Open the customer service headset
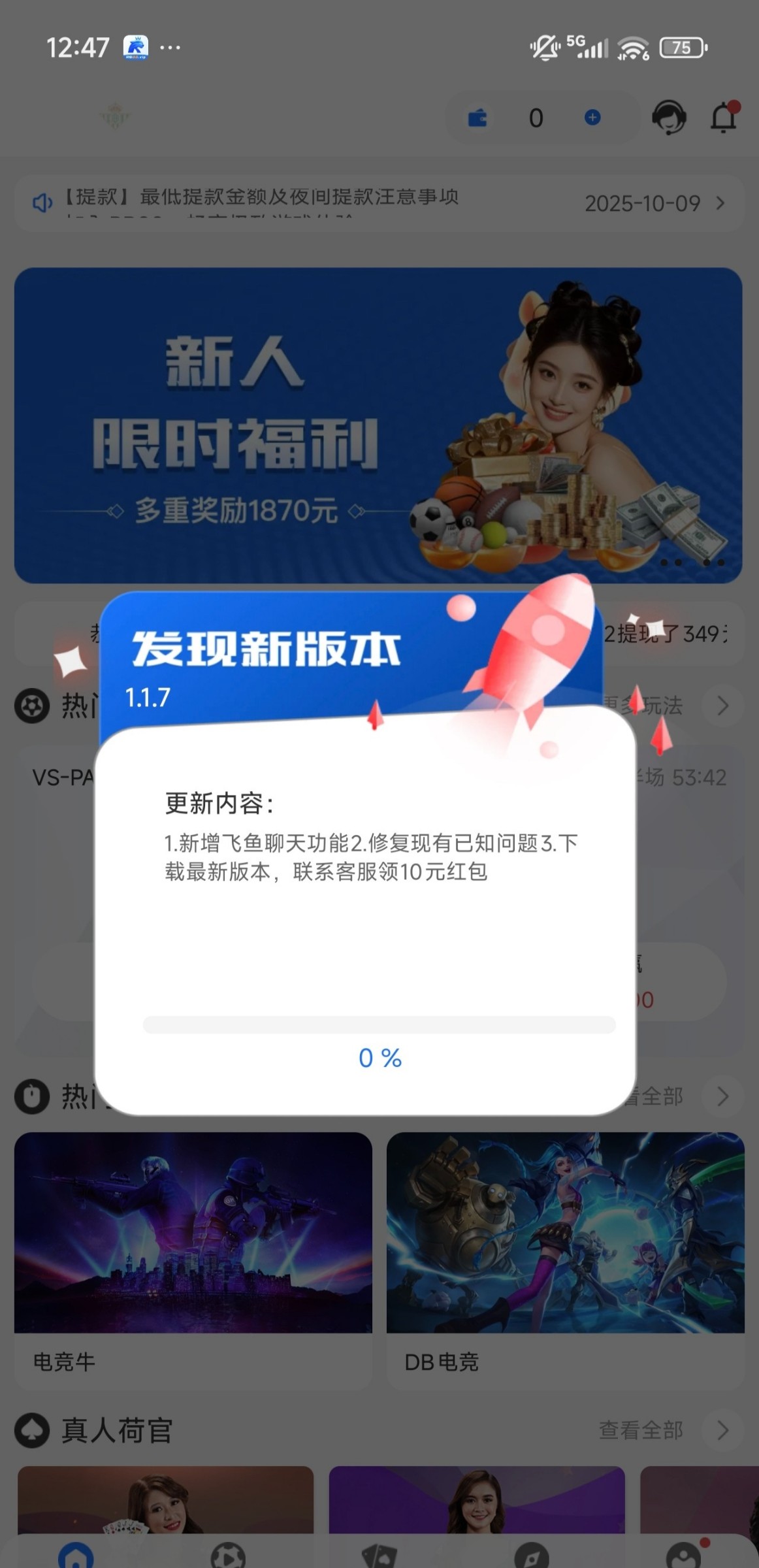759x1568 pixels. point(669,118)
